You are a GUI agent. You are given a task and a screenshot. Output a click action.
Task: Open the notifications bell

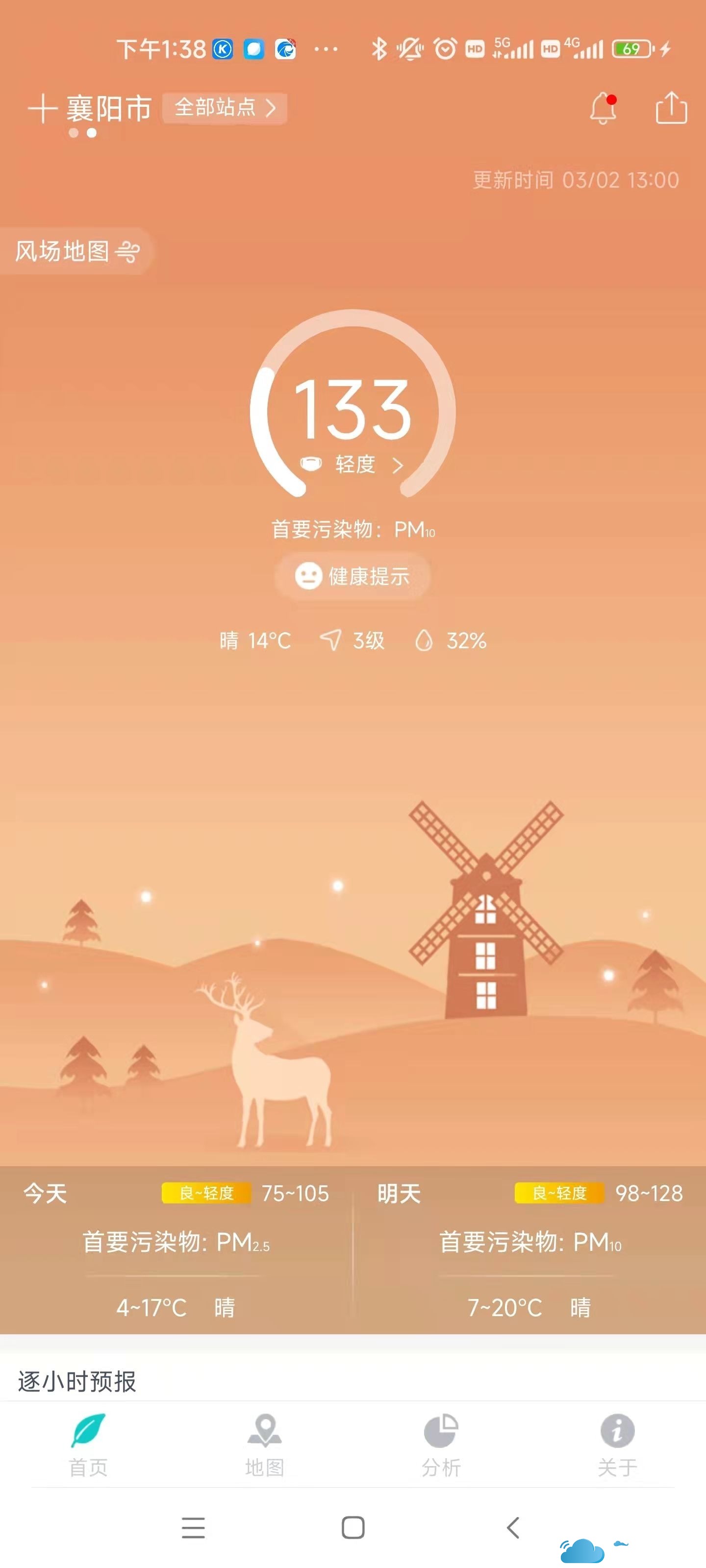click(603, 109)
